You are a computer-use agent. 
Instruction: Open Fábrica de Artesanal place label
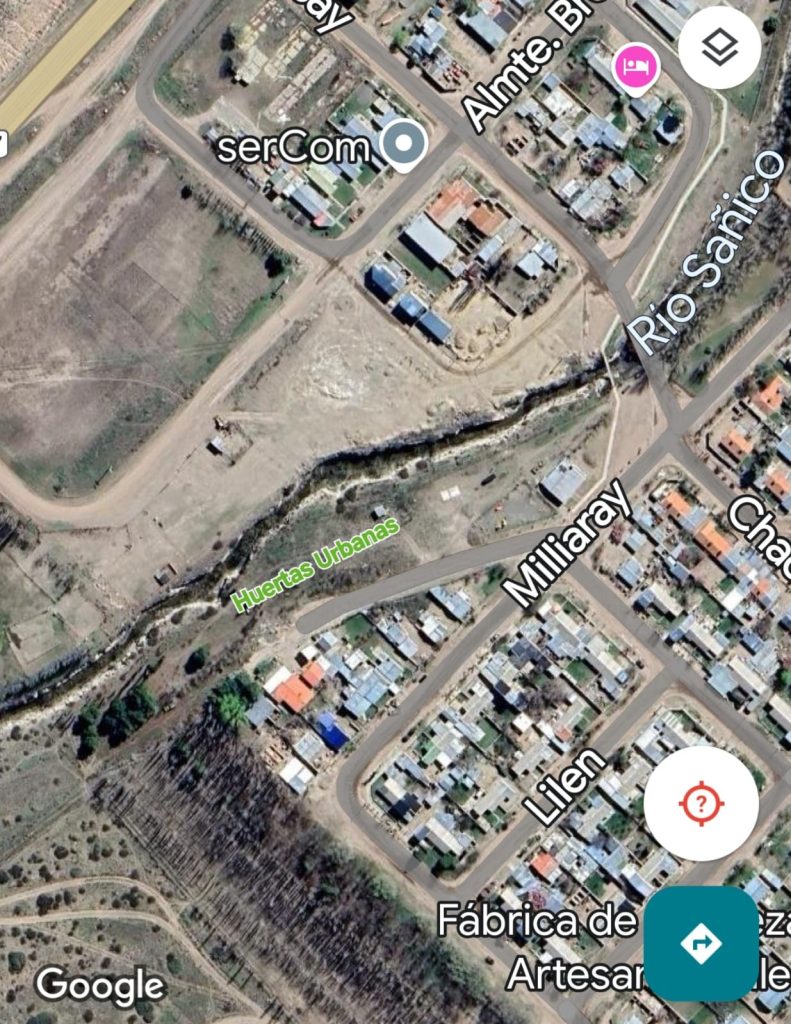pos(538,920)
